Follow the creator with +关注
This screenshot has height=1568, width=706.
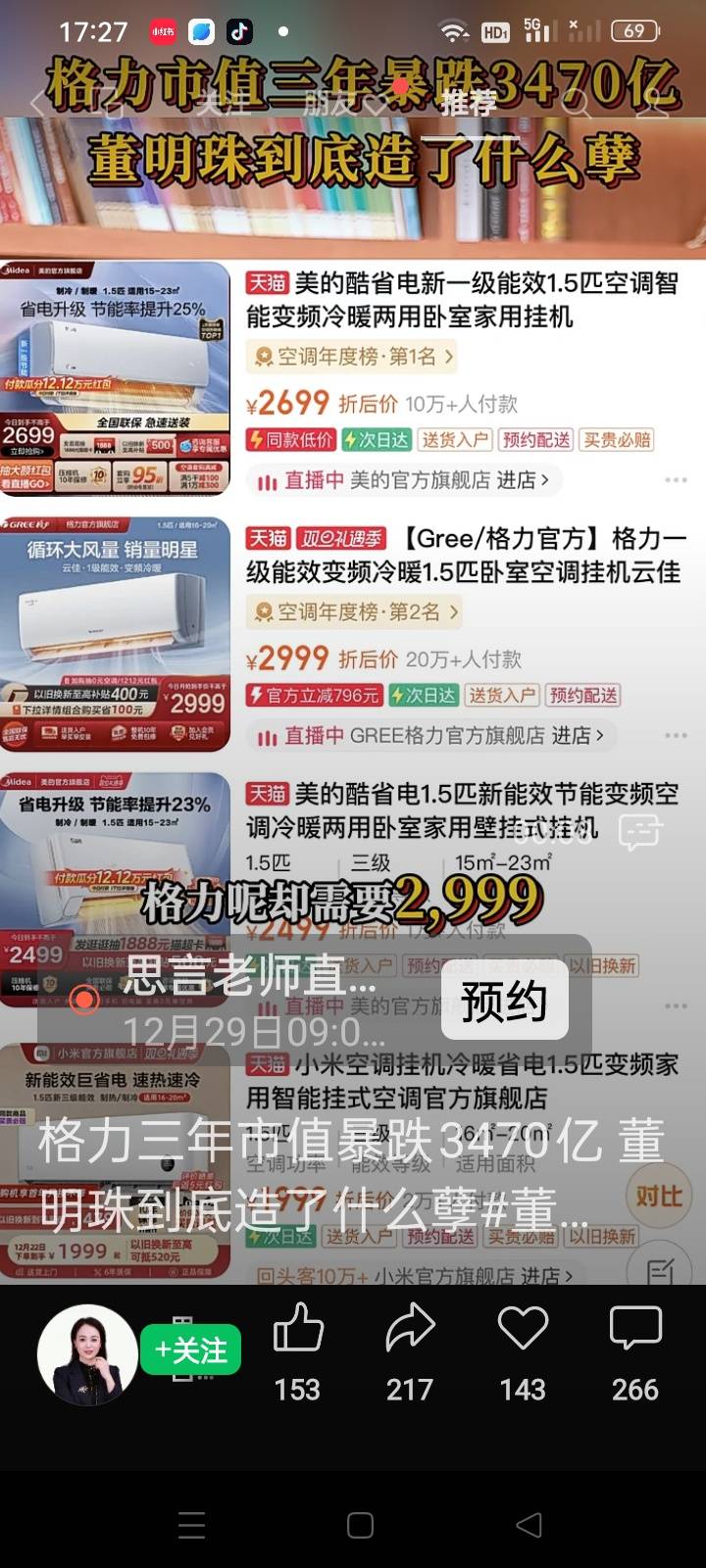coord(191,1350)
